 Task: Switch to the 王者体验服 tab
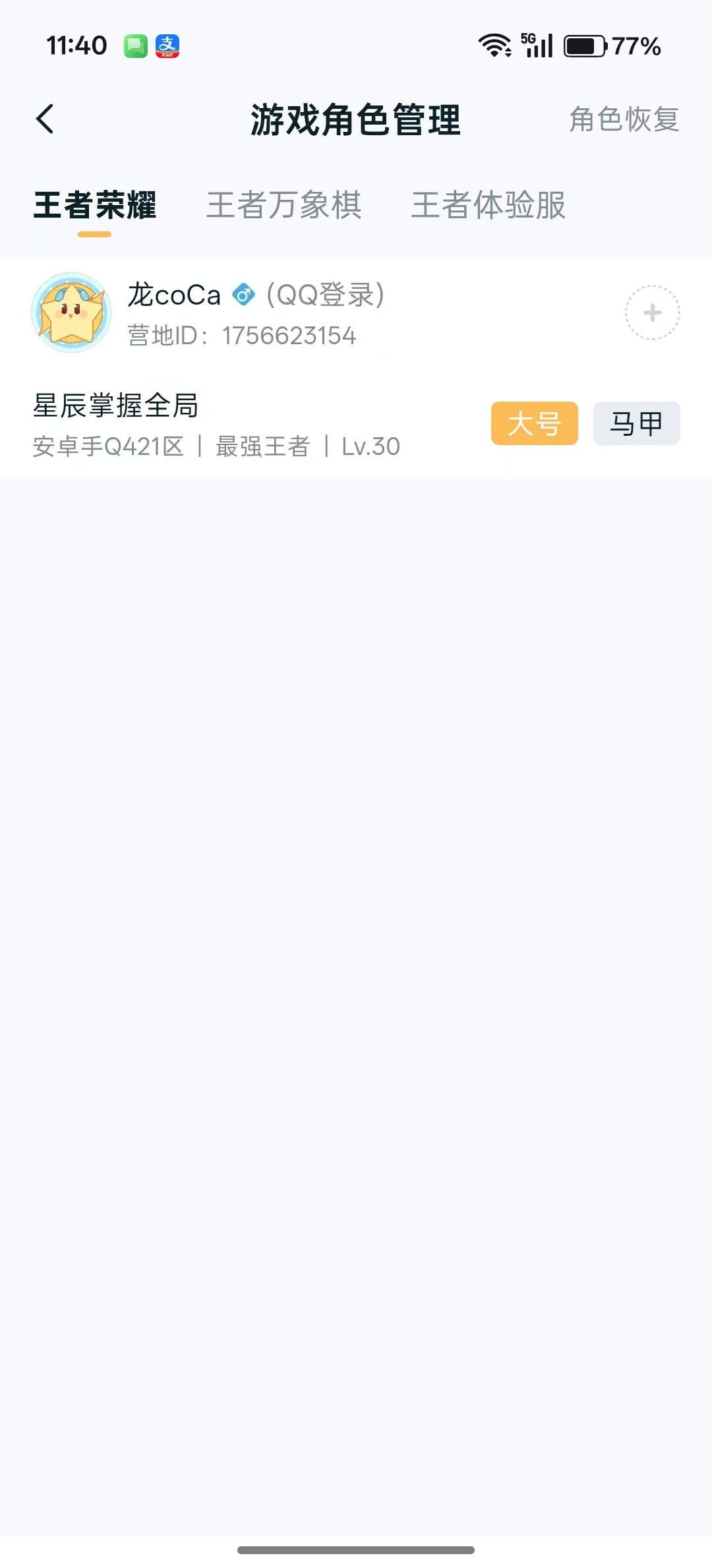pos(489,206)
